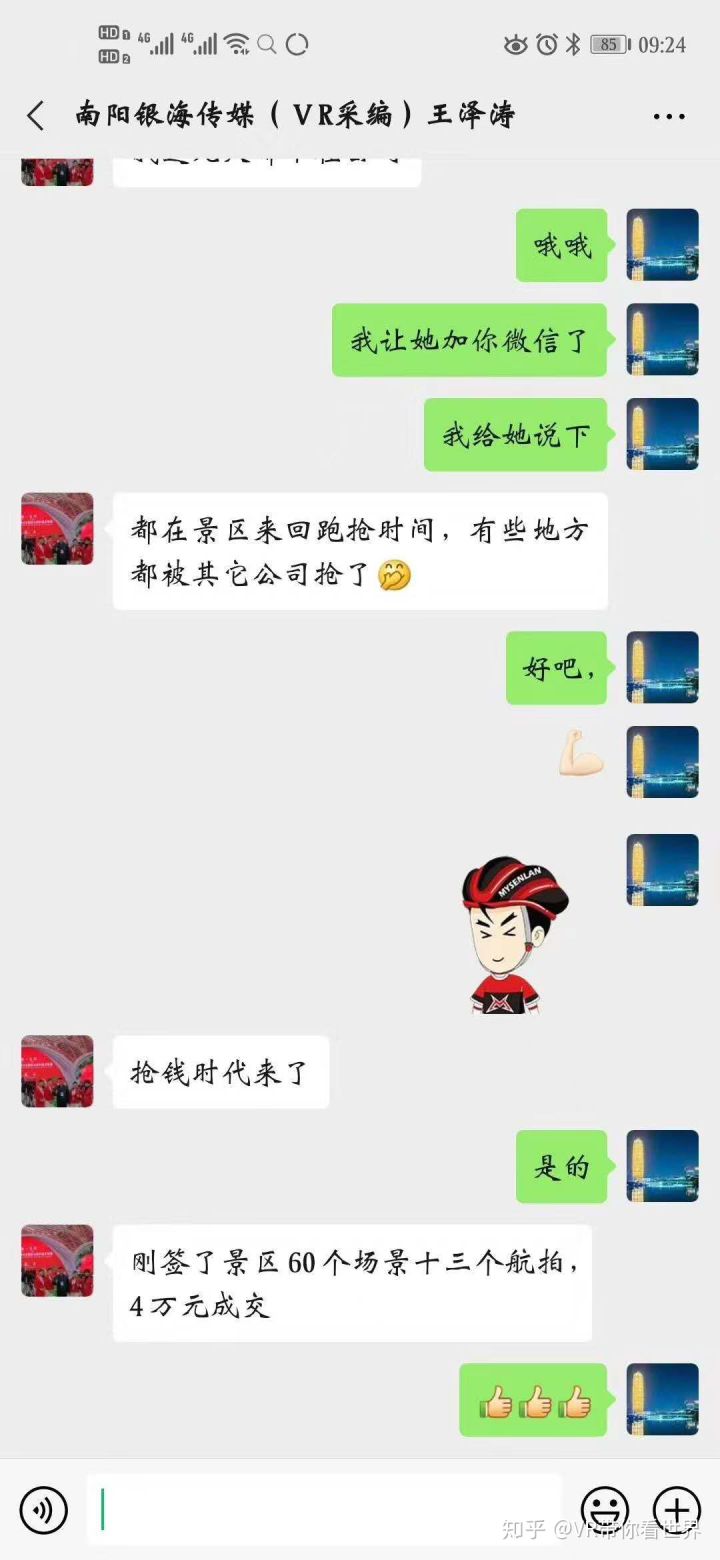720x1560 pixels.
Task: Open the plus attachment menu
Action: 677,1509
